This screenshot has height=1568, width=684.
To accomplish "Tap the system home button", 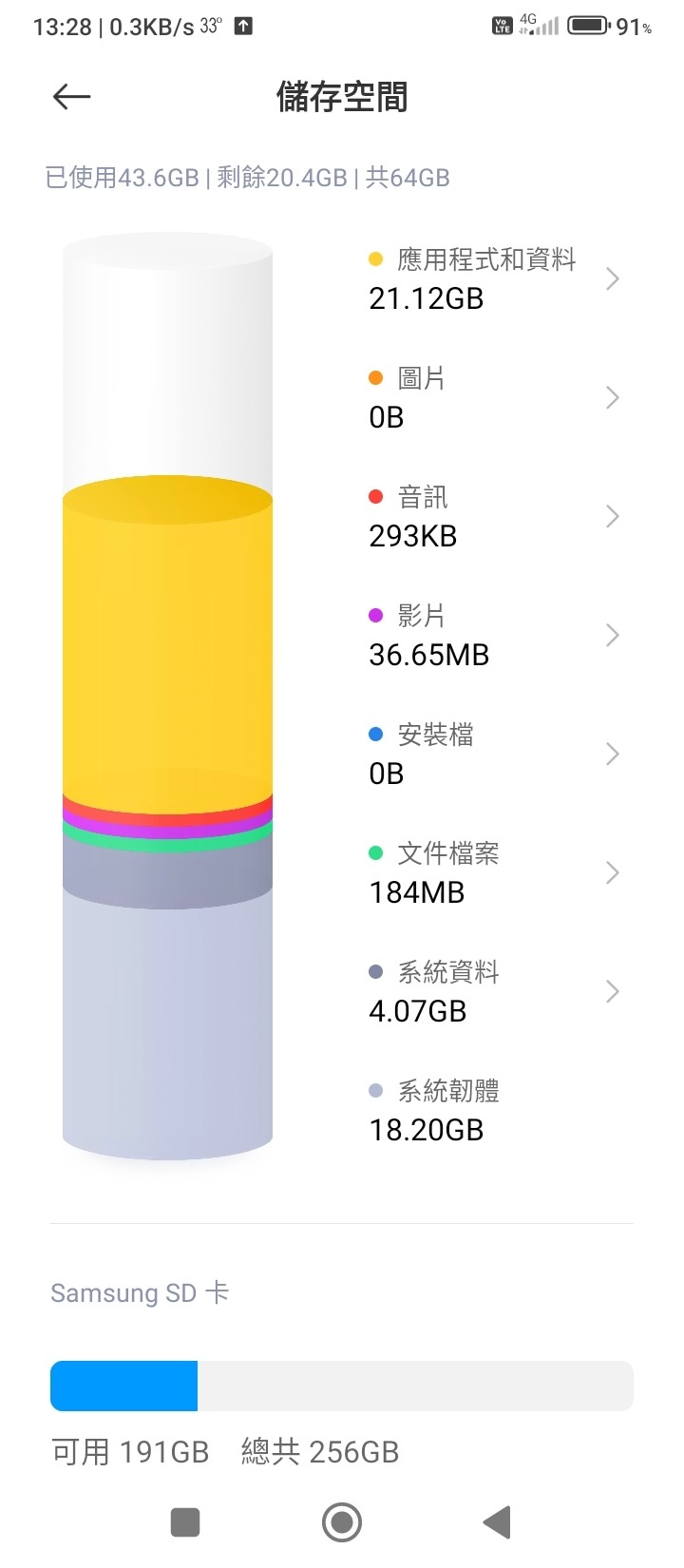I will point(342,1522).
